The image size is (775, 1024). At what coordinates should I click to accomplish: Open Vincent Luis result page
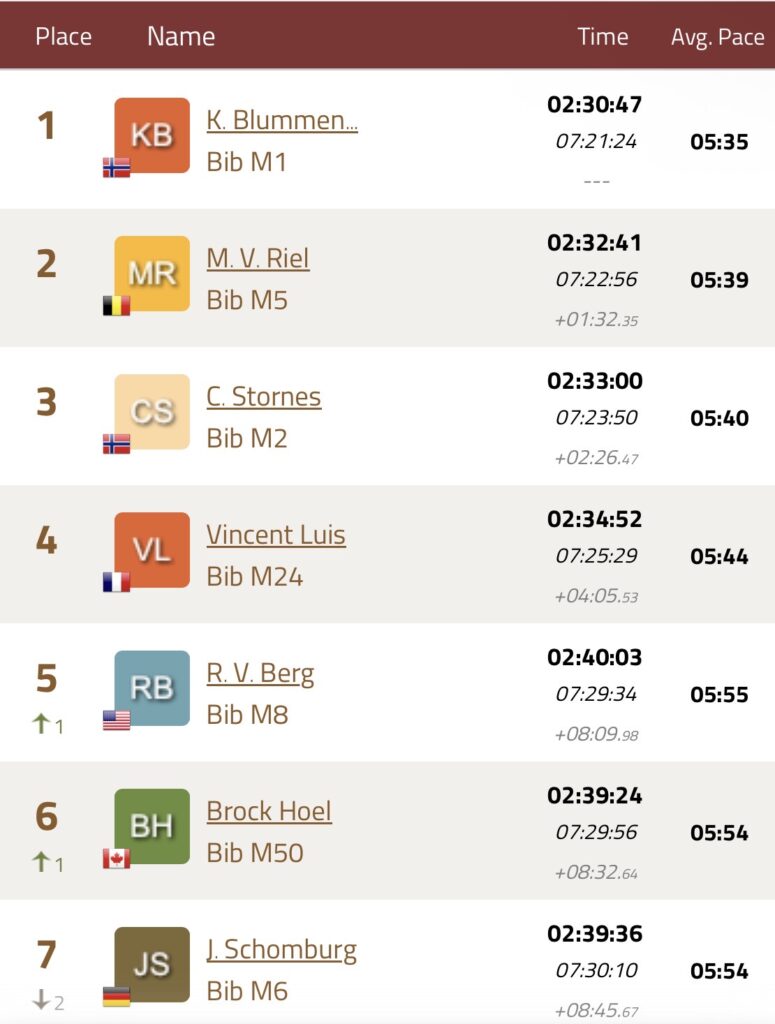(x=275, y=535)
